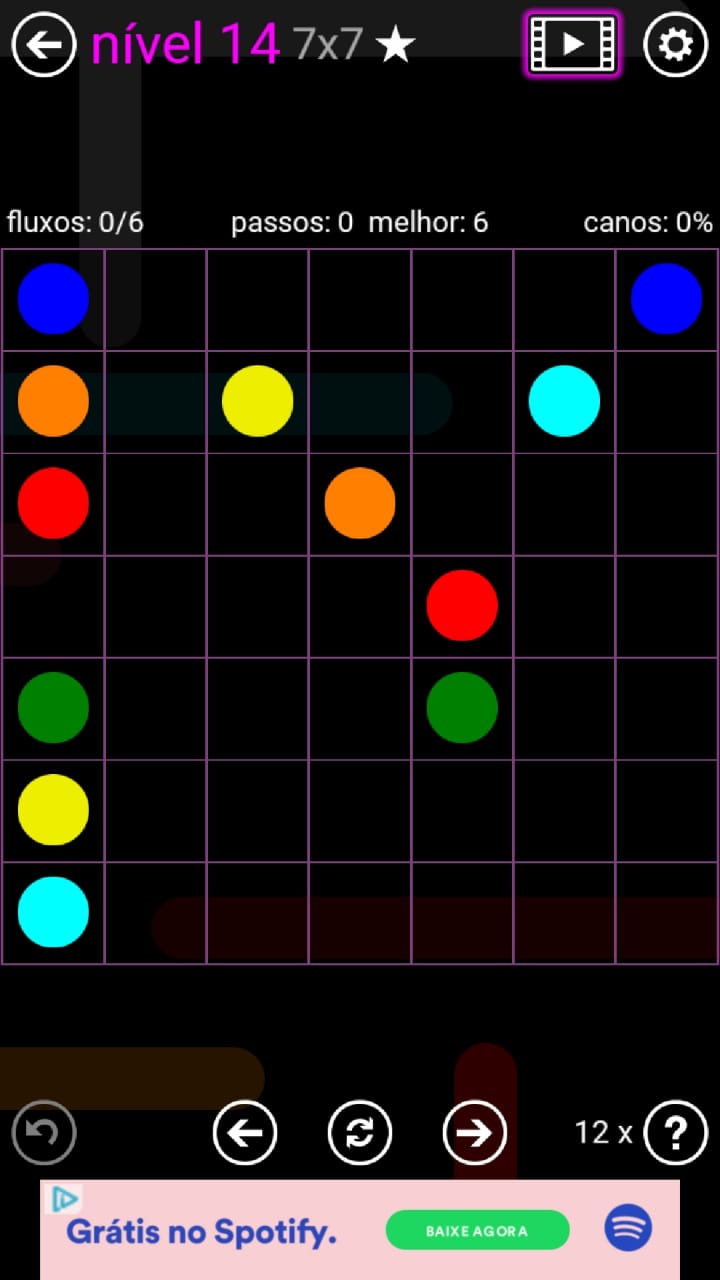Tap the blue dot in right corner

(666, 298)
